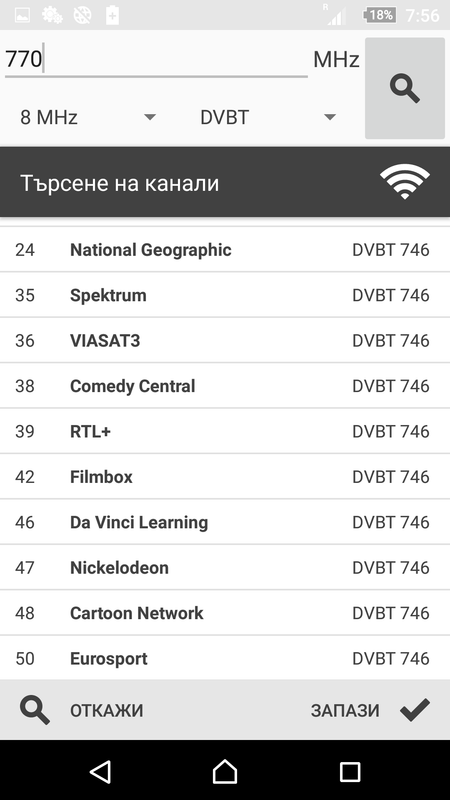Select the Da Vinci Learning channel
Viewport: 450px width, 800px height.
tap(225, 522)
